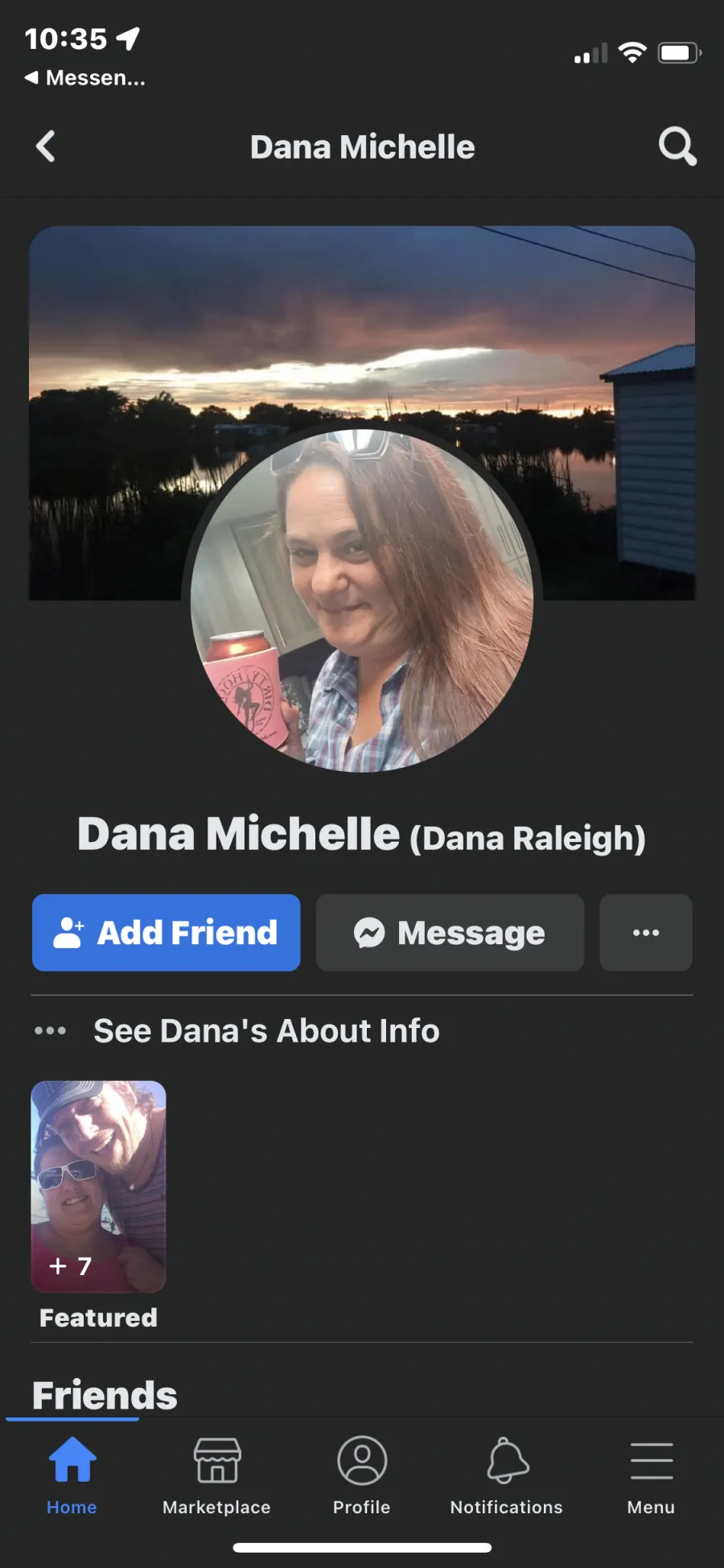Open the three-dot more options button
Screen dimensions: 724x1568
[x=646, y=932]
